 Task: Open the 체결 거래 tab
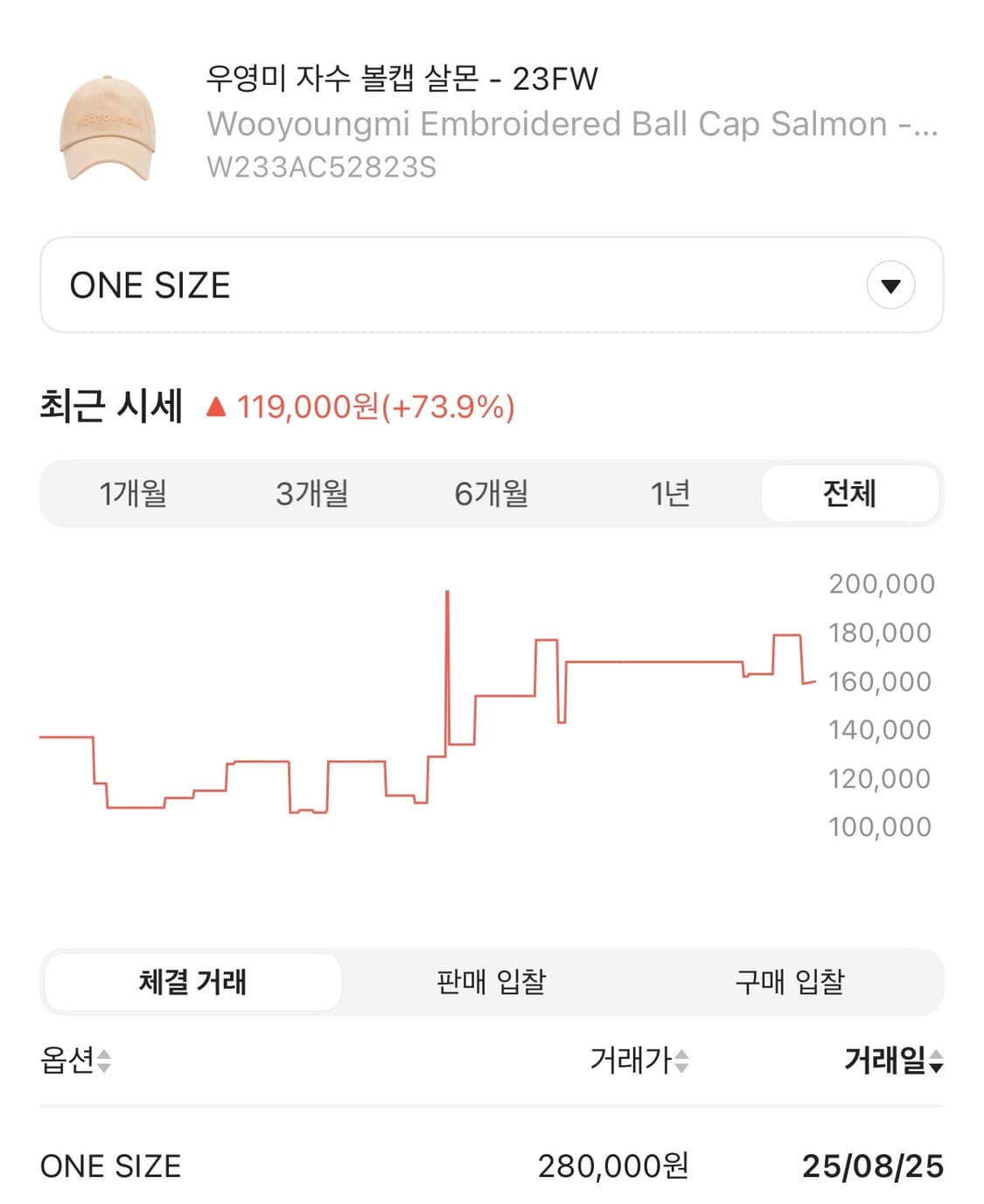[193, 982]
